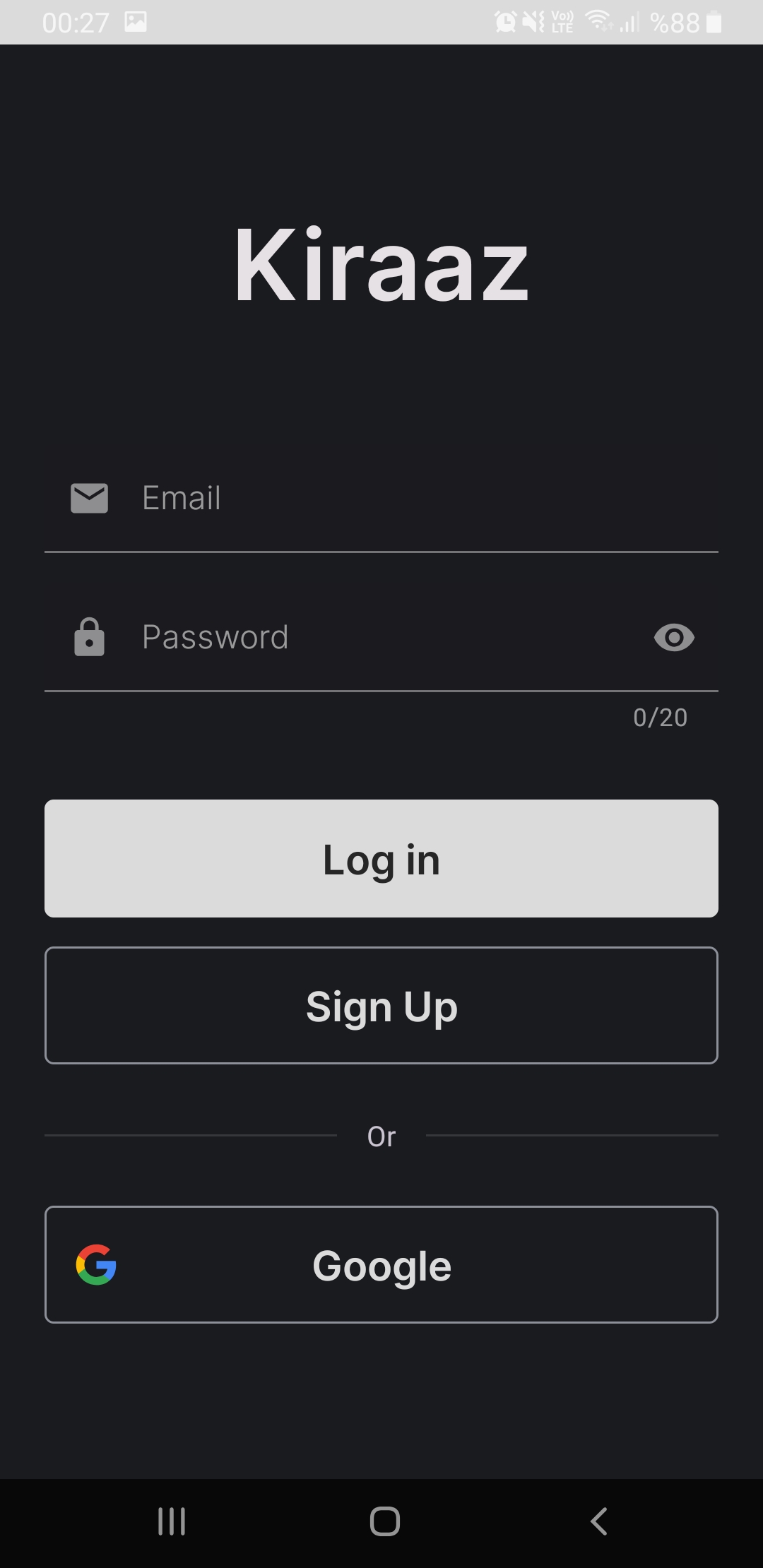Click the mute/vibrate icon in status bar
Viewport: 763px width, 1568px height.
click(x=532, y=21)
